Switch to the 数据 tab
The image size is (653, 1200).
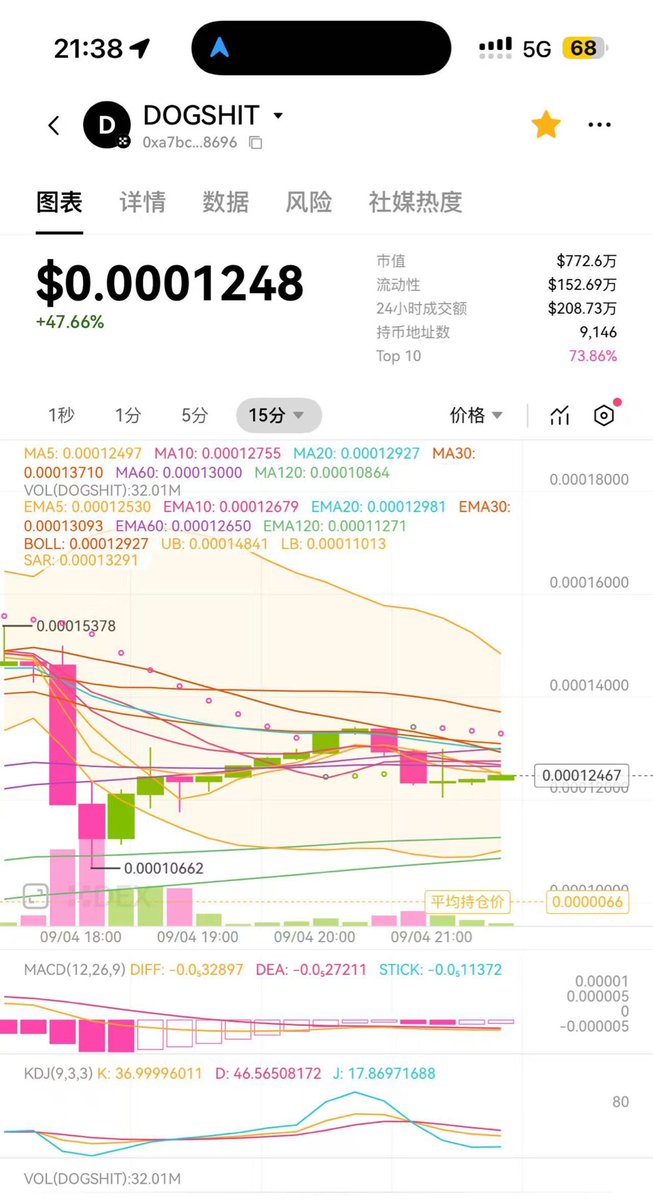226,201
